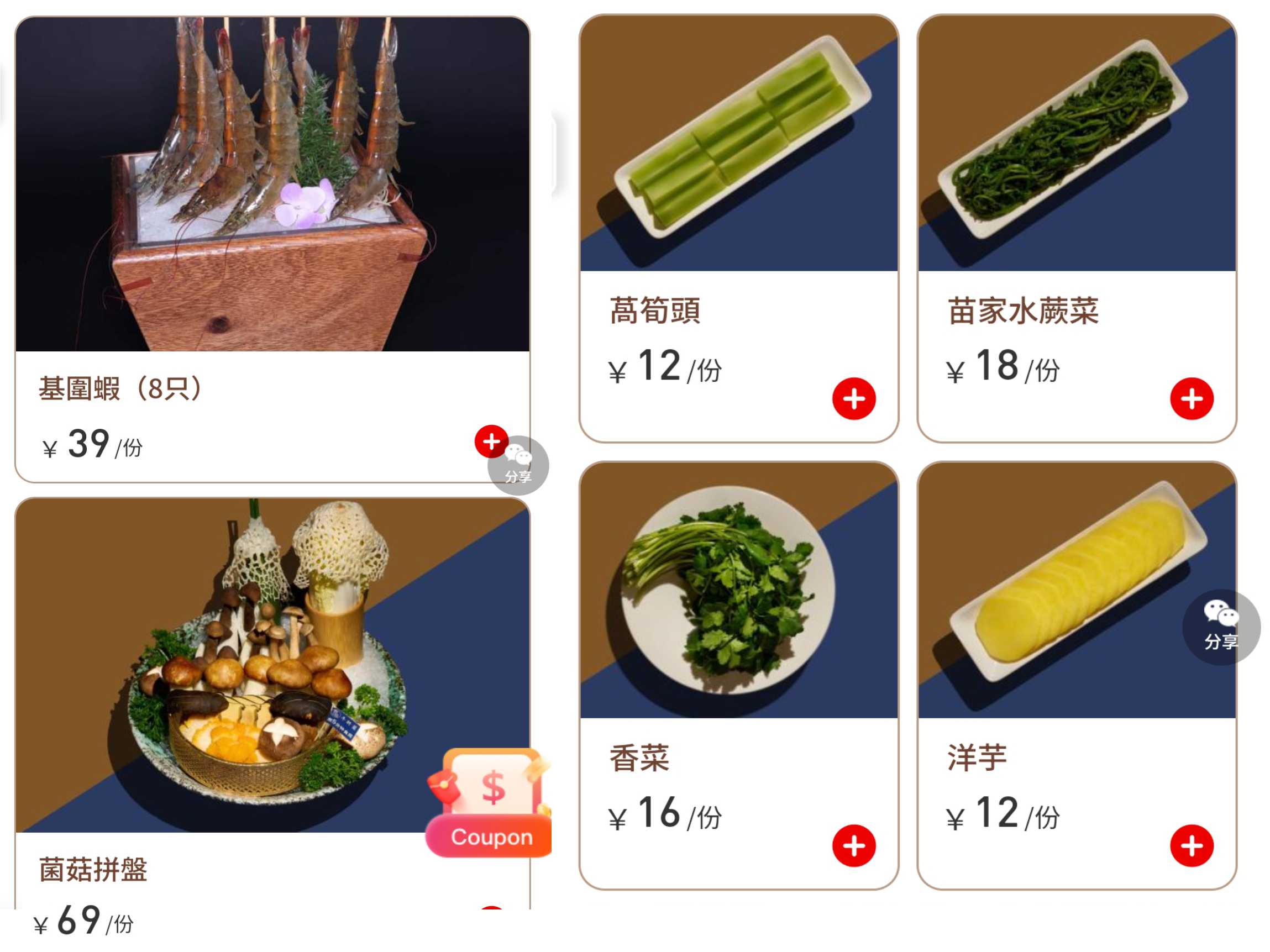Image resolution: width=1270 pixels, height=952 pixels.
Task: Add 香菜 to the order
Action: [854, 846]
